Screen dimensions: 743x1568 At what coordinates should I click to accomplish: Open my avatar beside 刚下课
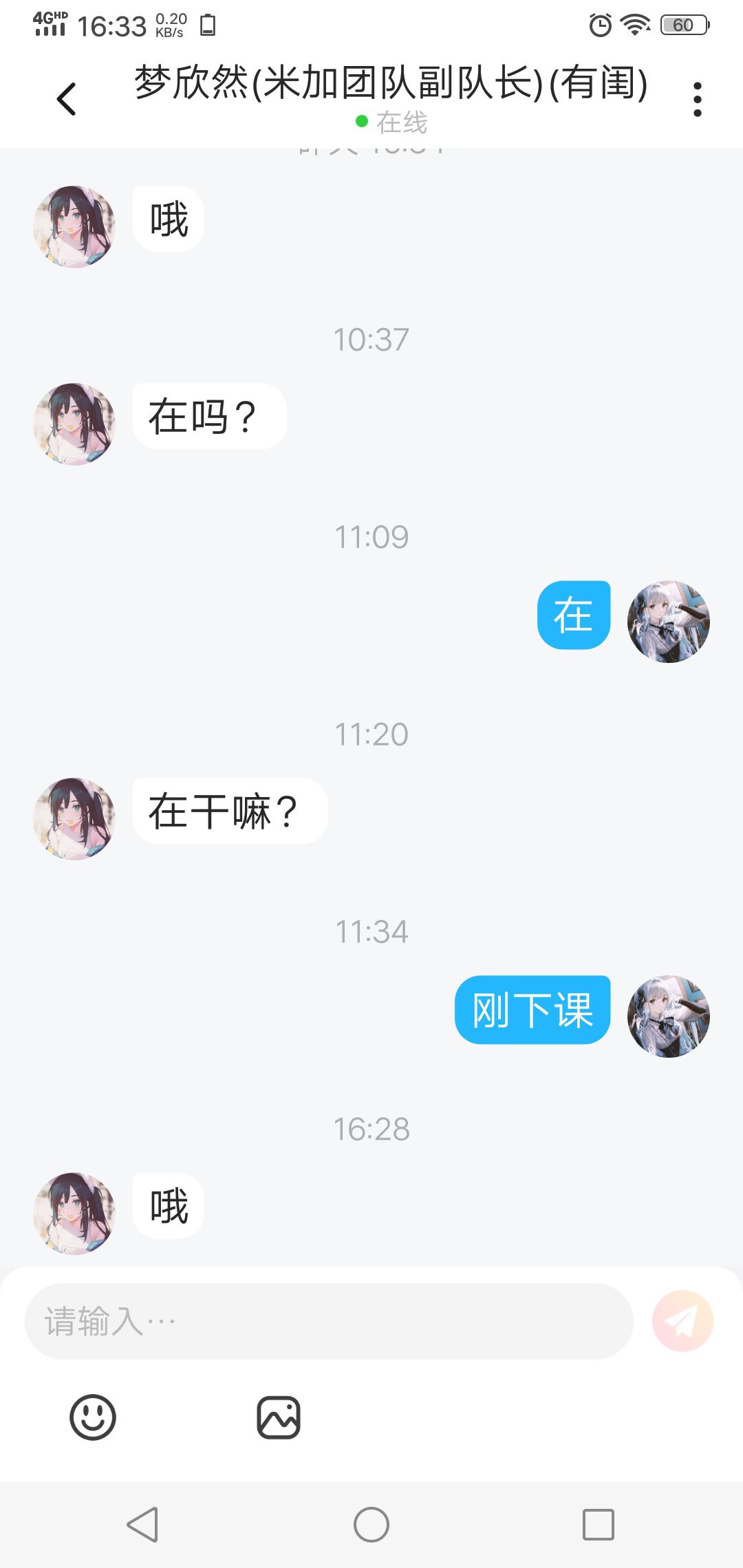click(668, 1016)
